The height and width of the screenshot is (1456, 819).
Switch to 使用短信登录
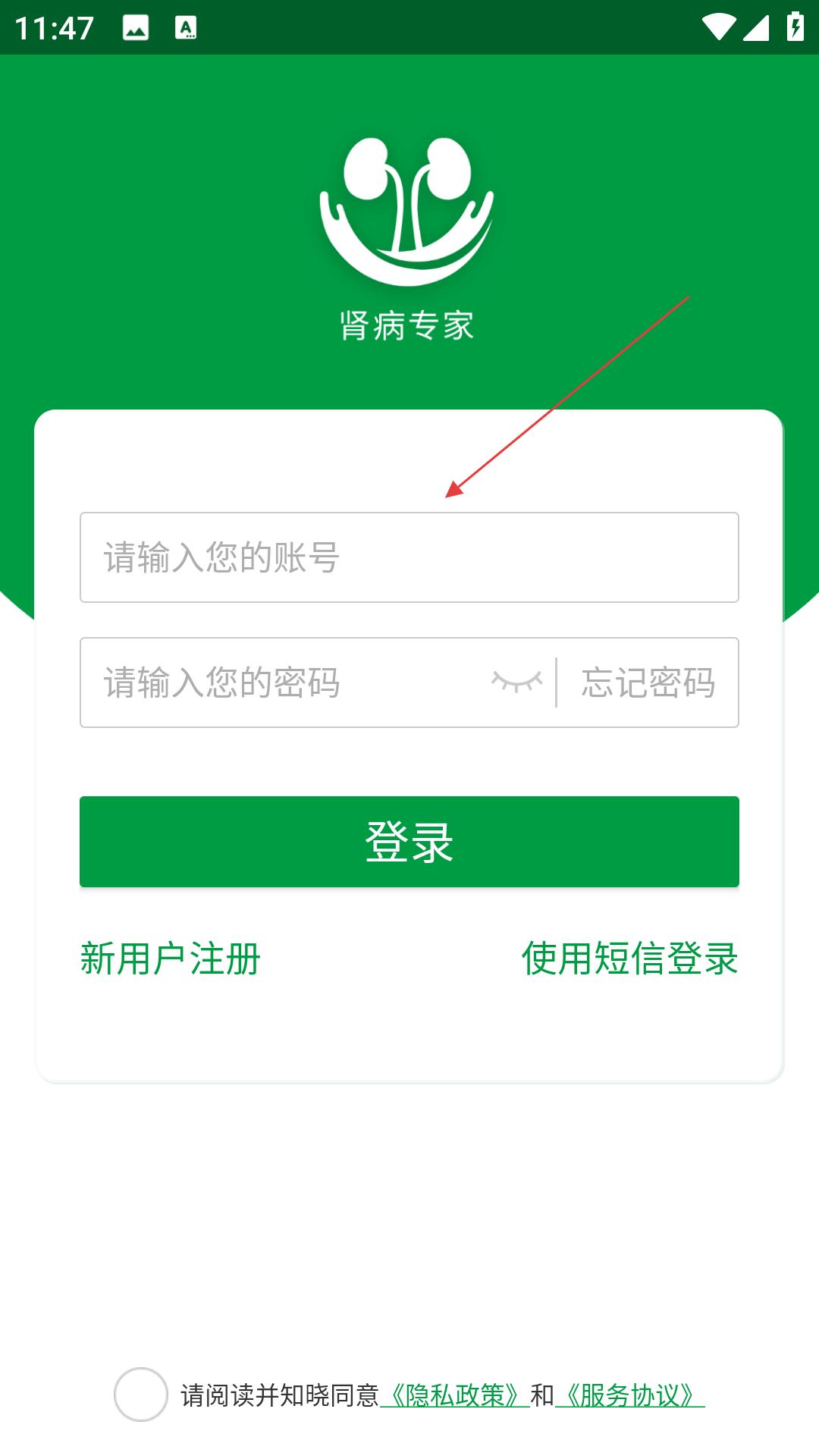click(x=629, y=959)
